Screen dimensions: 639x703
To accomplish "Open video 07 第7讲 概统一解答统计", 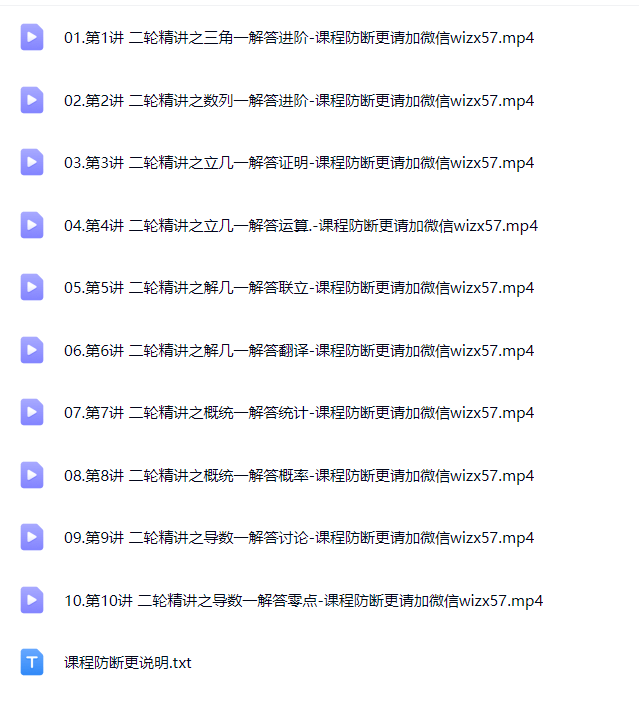I will pyautogui.click(x=298, y=413).
